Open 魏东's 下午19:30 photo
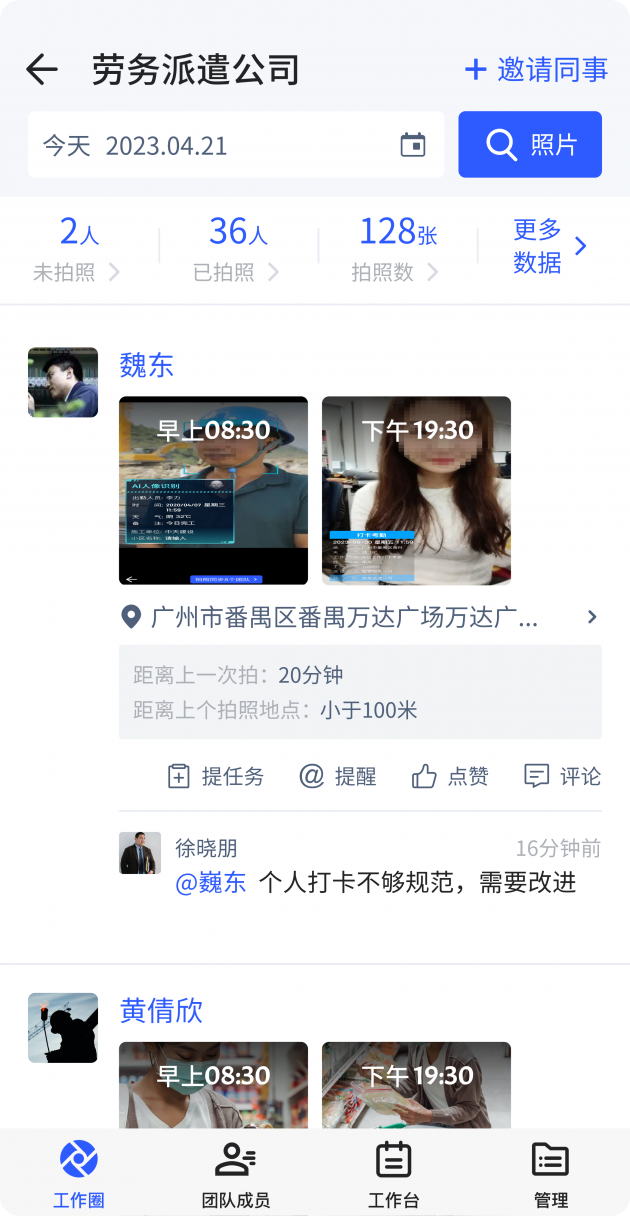Image resolution: width=630 pixels, height=1216 pixels. pos(416,490)
